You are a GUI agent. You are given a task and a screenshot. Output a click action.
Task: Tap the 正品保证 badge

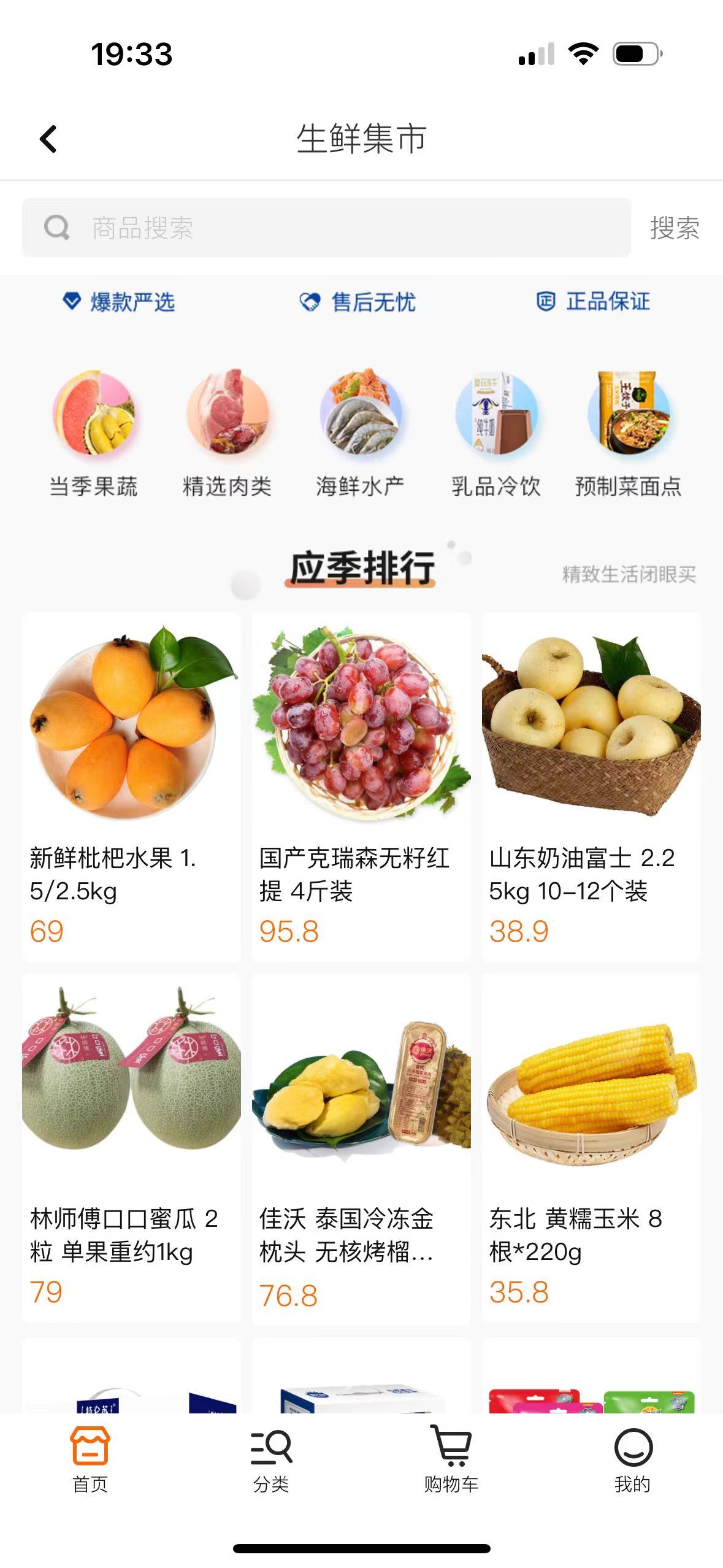594,301
